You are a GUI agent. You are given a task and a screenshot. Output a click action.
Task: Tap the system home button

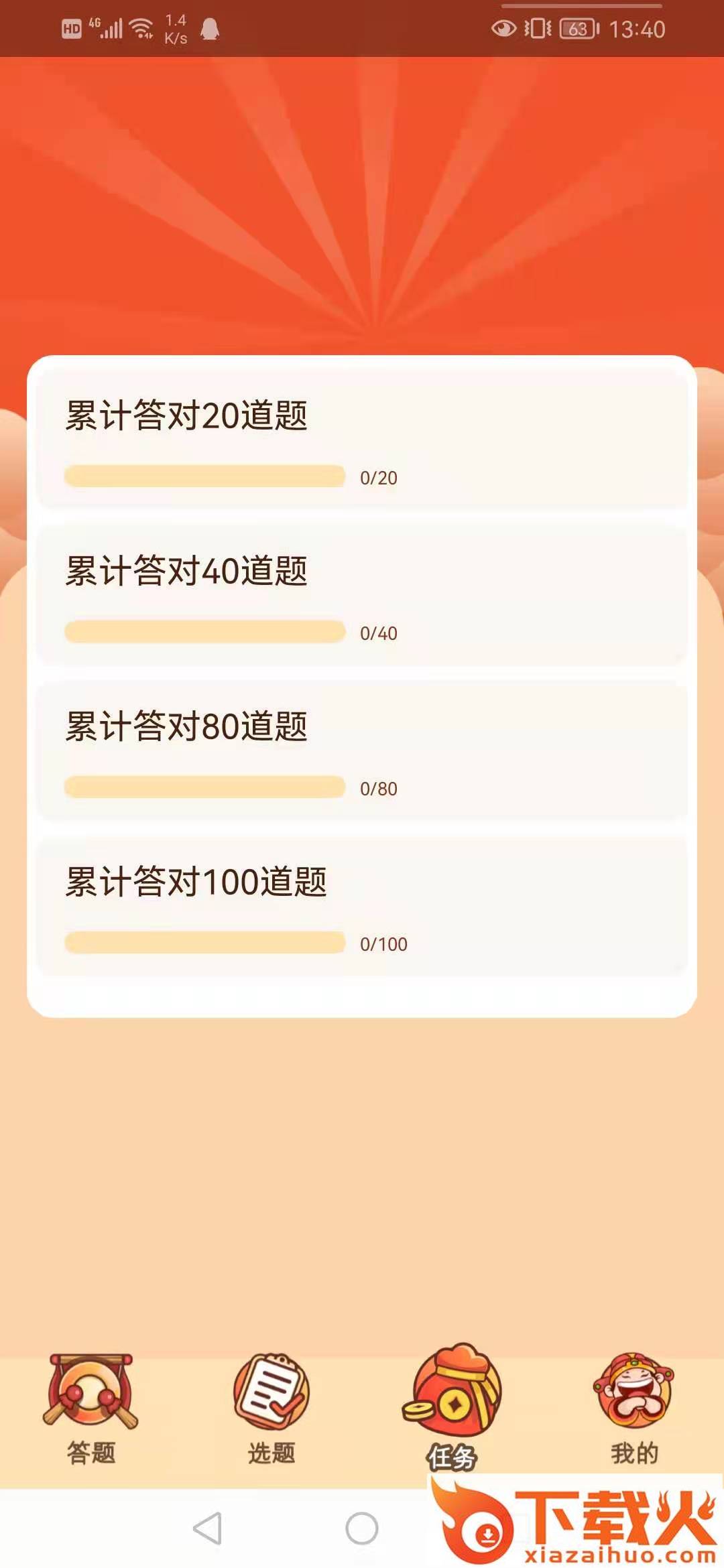point(362,1528)
